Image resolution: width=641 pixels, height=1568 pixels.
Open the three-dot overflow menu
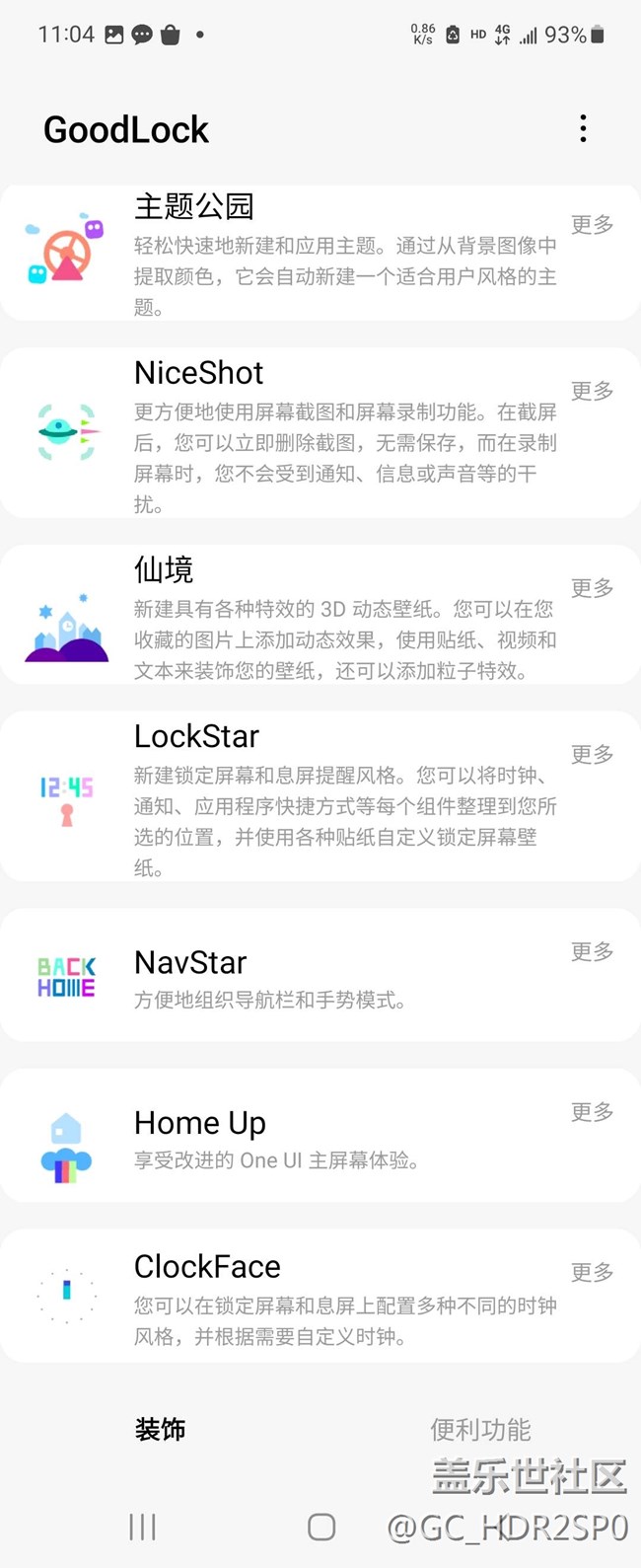pyautogui.click(x=583, y=128)
